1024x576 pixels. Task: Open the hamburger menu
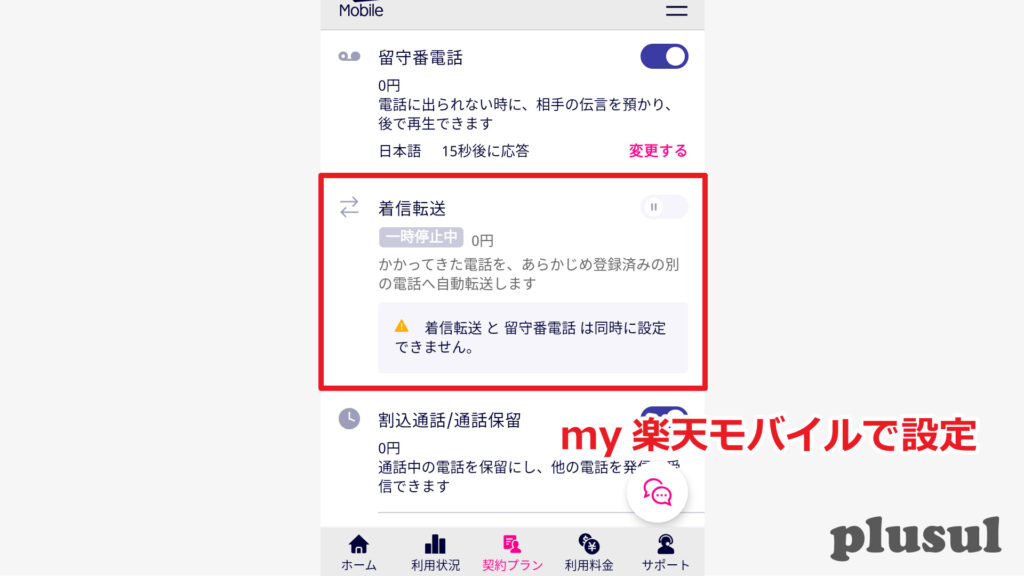(677, 10)
